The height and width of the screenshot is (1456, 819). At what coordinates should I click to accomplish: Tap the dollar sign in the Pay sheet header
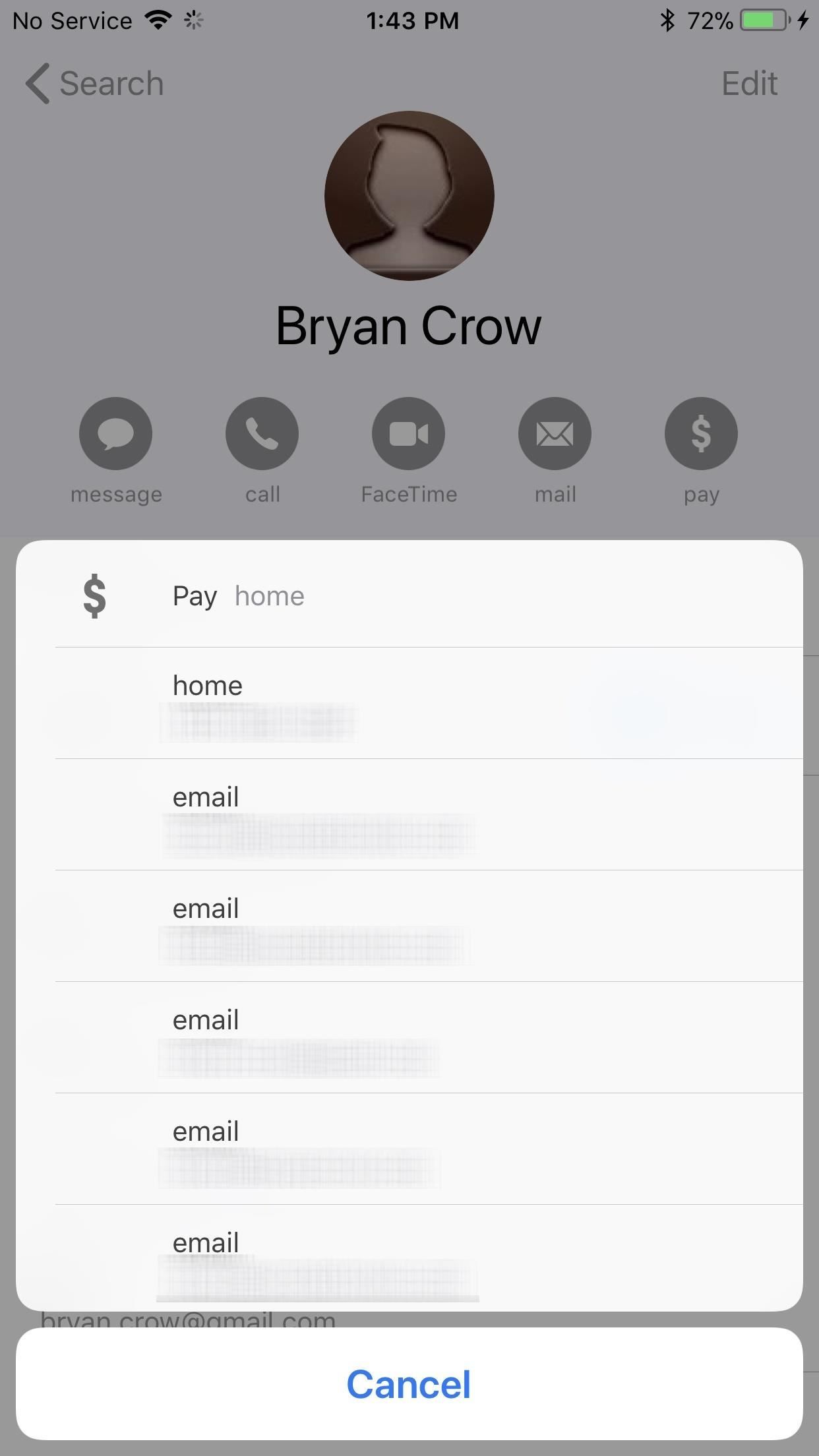(x=94, y=597)
